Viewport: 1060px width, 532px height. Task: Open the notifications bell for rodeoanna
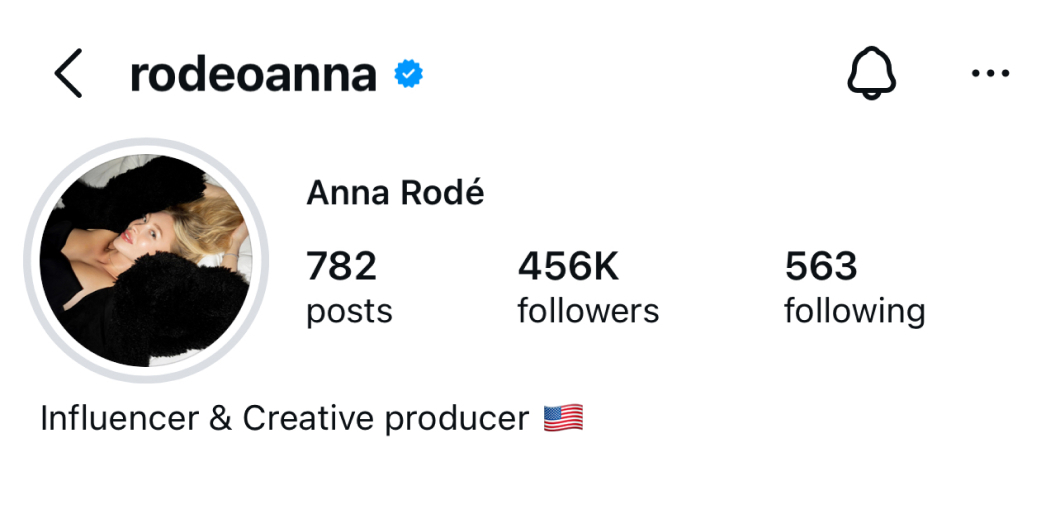(x=871, y=75)
